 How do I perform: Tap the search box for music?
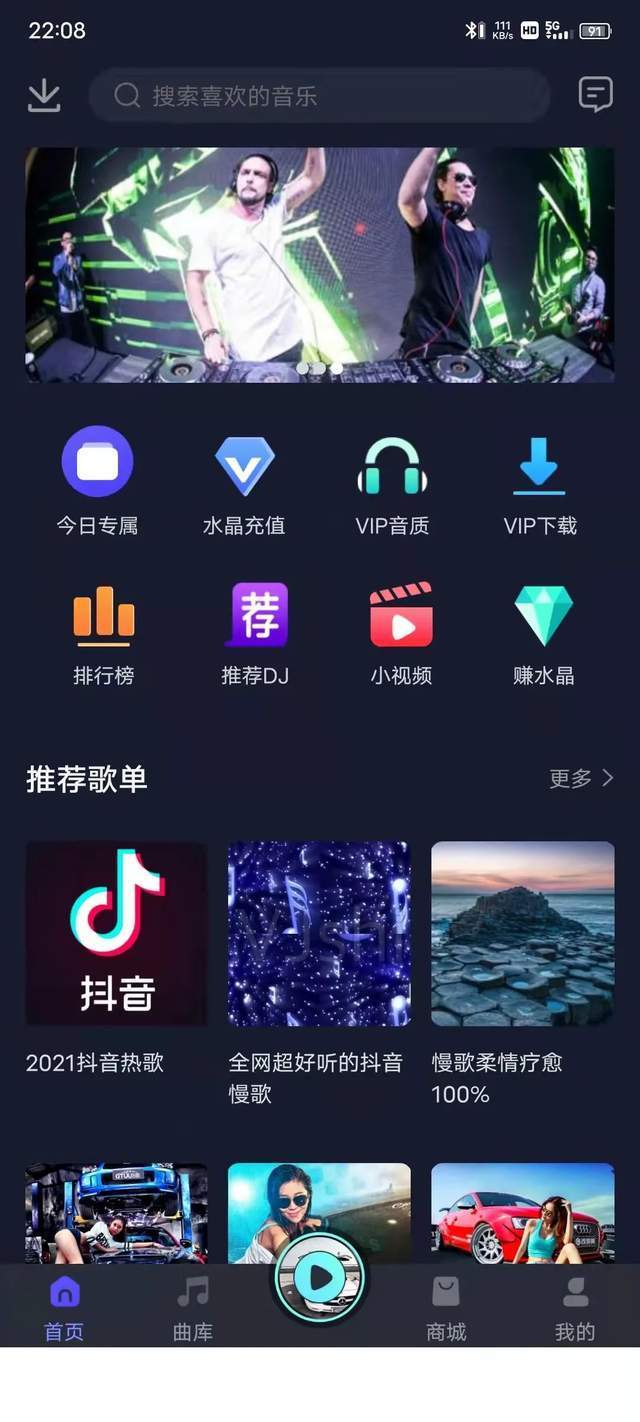(x=320, y=96)
